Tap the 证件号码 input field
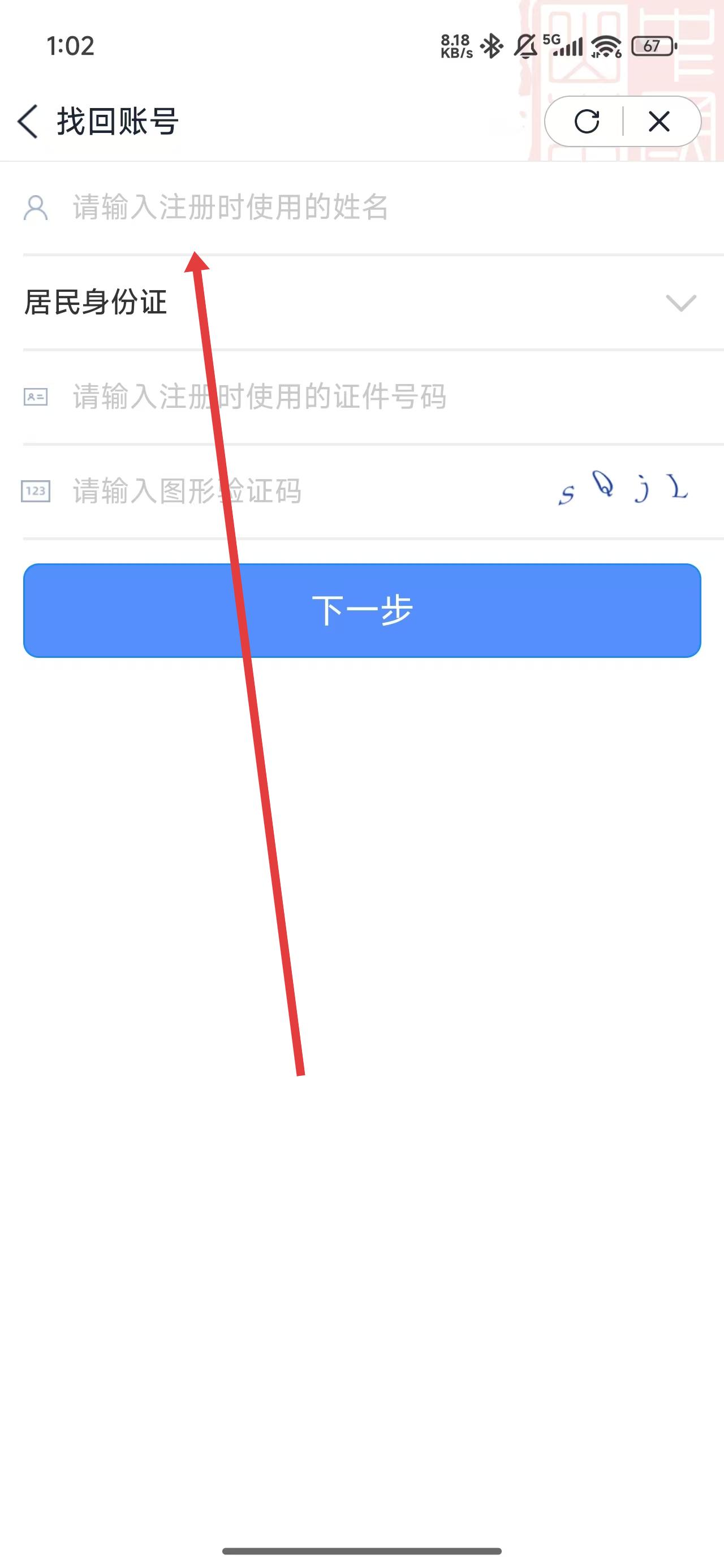Screen dimensions: 724x1568 tap(365, 397)
